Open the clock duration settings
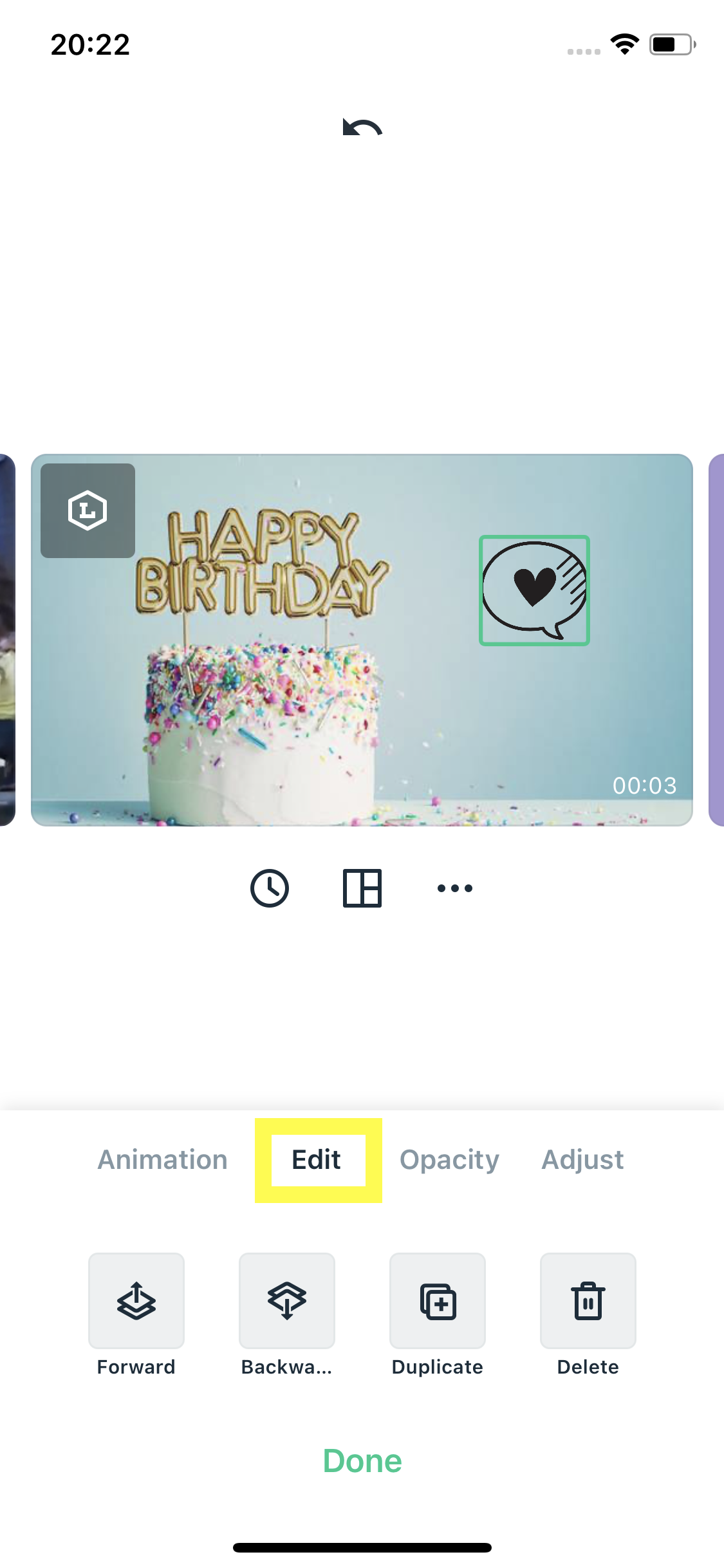 tap(270, 888)
